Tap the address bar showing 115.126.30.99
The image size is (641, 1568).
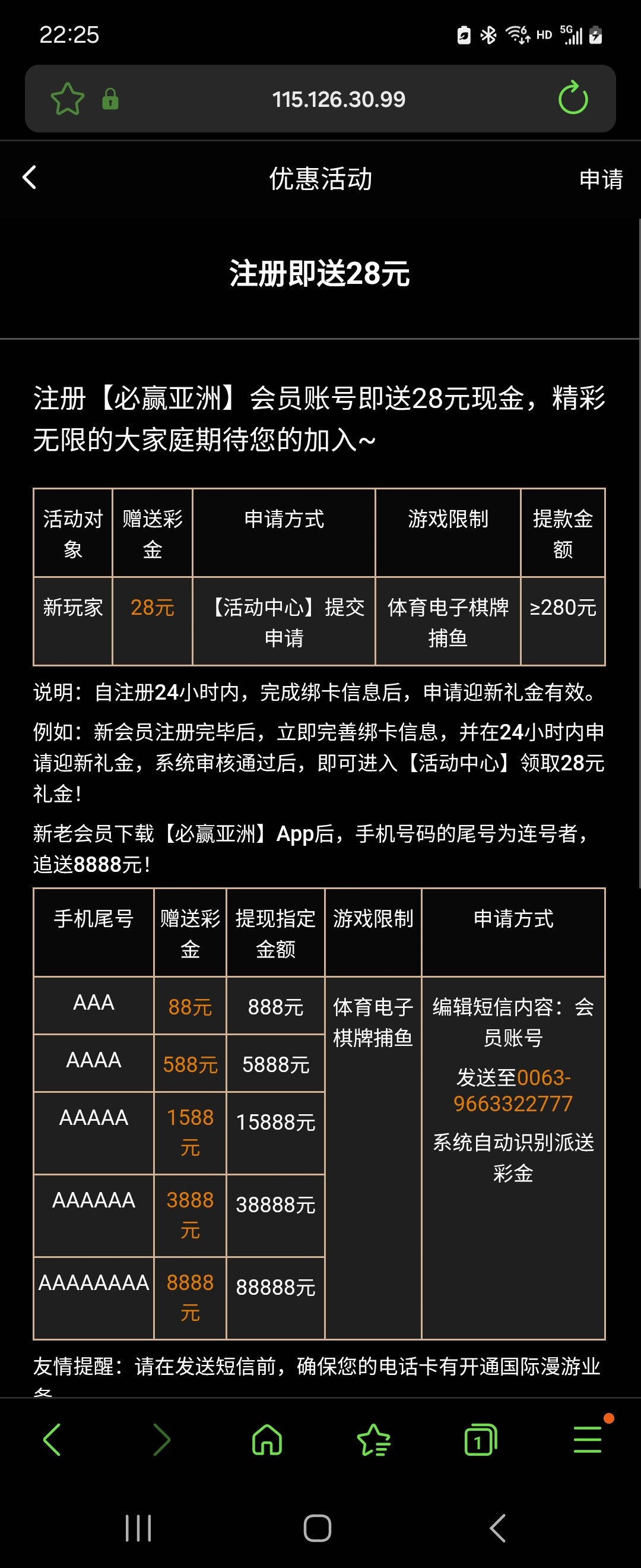click(x=338, y=99)
